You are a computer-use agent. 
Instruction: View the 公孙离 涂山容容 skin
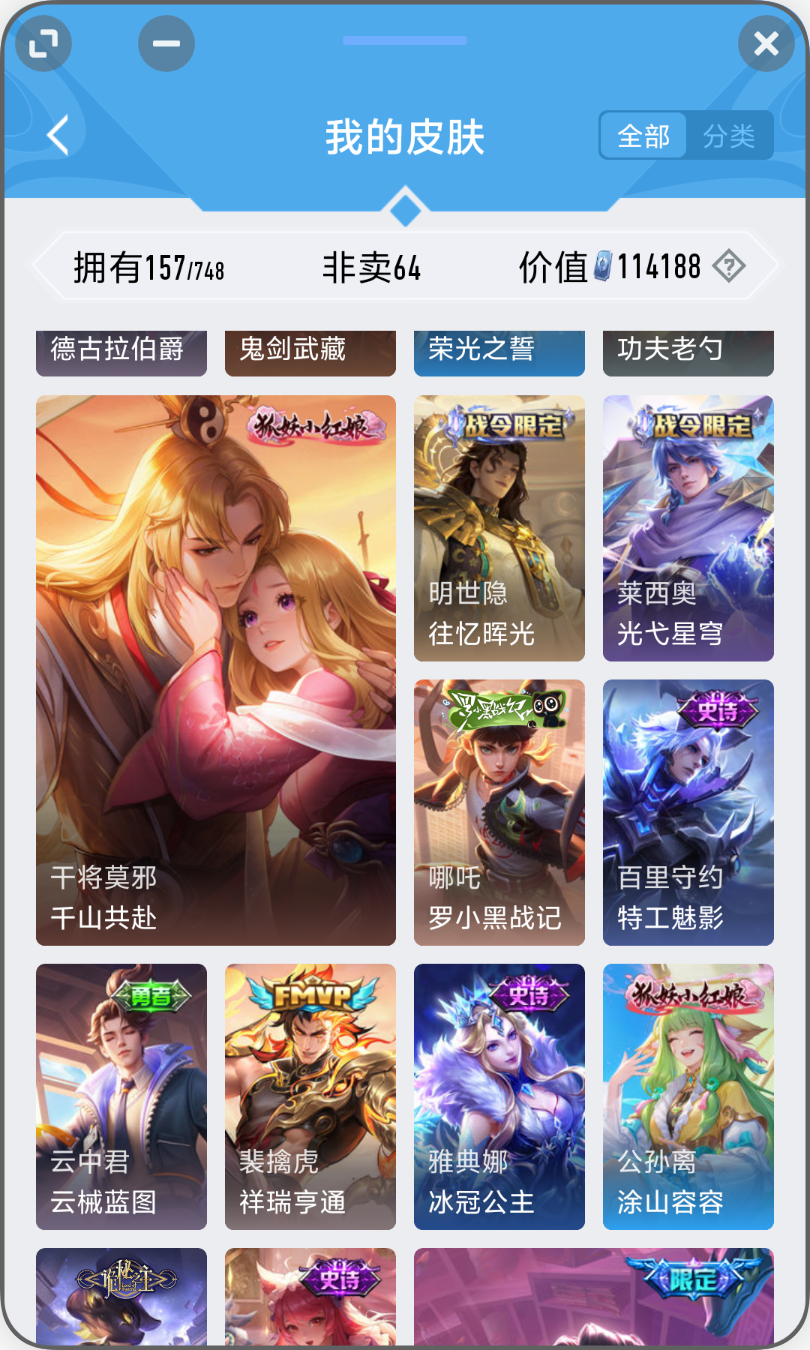click(x=688, y=1097)
